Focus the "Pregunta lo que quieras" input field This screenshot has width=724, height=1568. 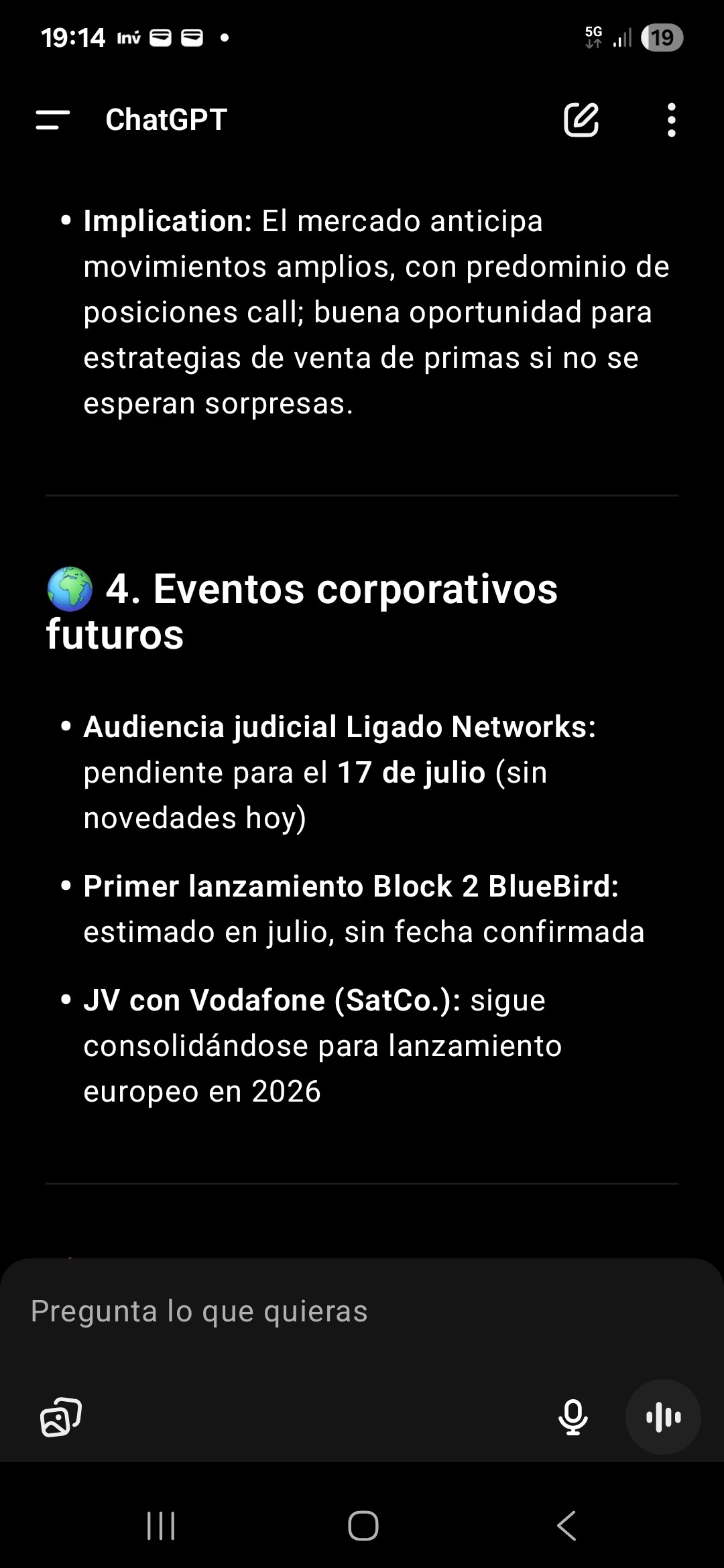[x=362, y=1311]
